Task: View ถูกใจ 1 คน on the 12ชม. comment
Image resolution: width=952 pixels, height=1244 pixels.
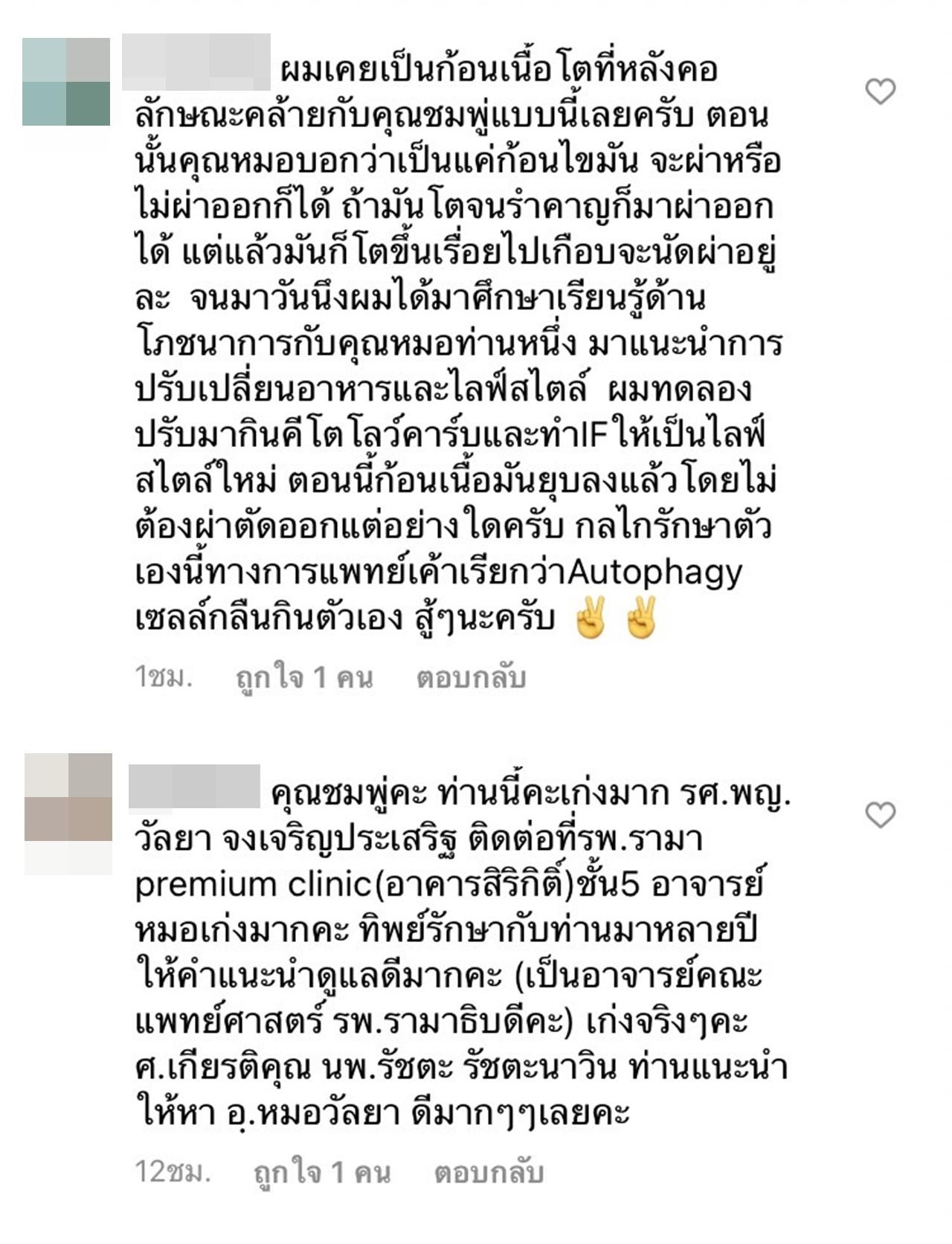Action: pos(321,1173)
